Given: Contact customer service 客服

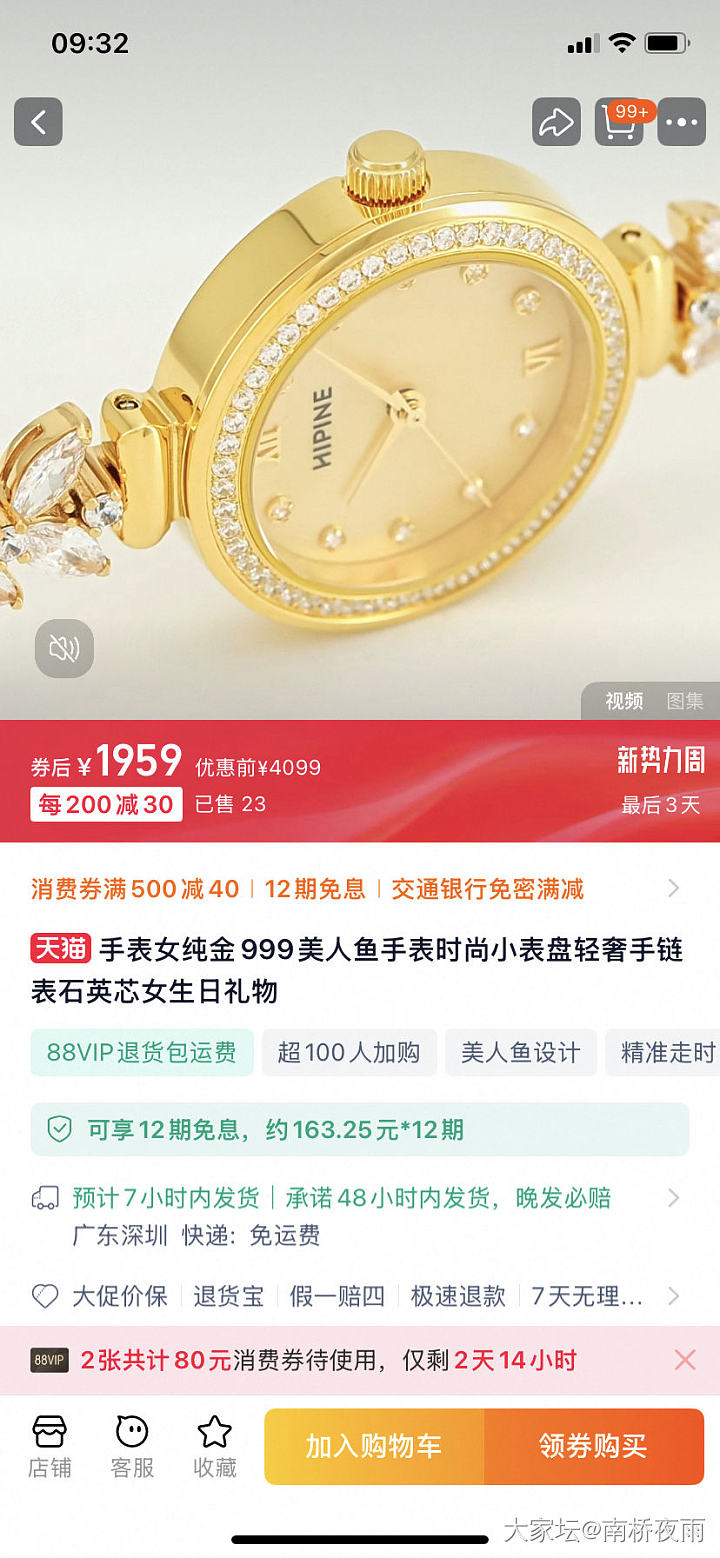Looking at the screenshot, I should [132, 1446].
